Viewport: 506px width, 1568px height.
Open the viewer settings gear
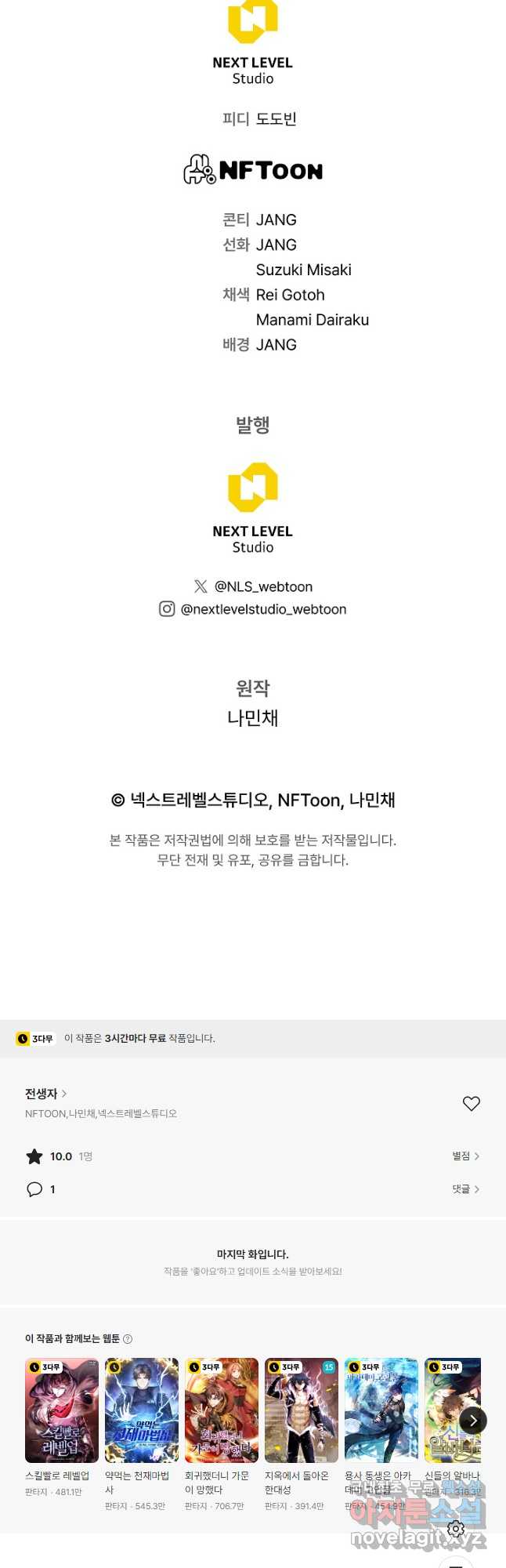tap(456, 1528)
